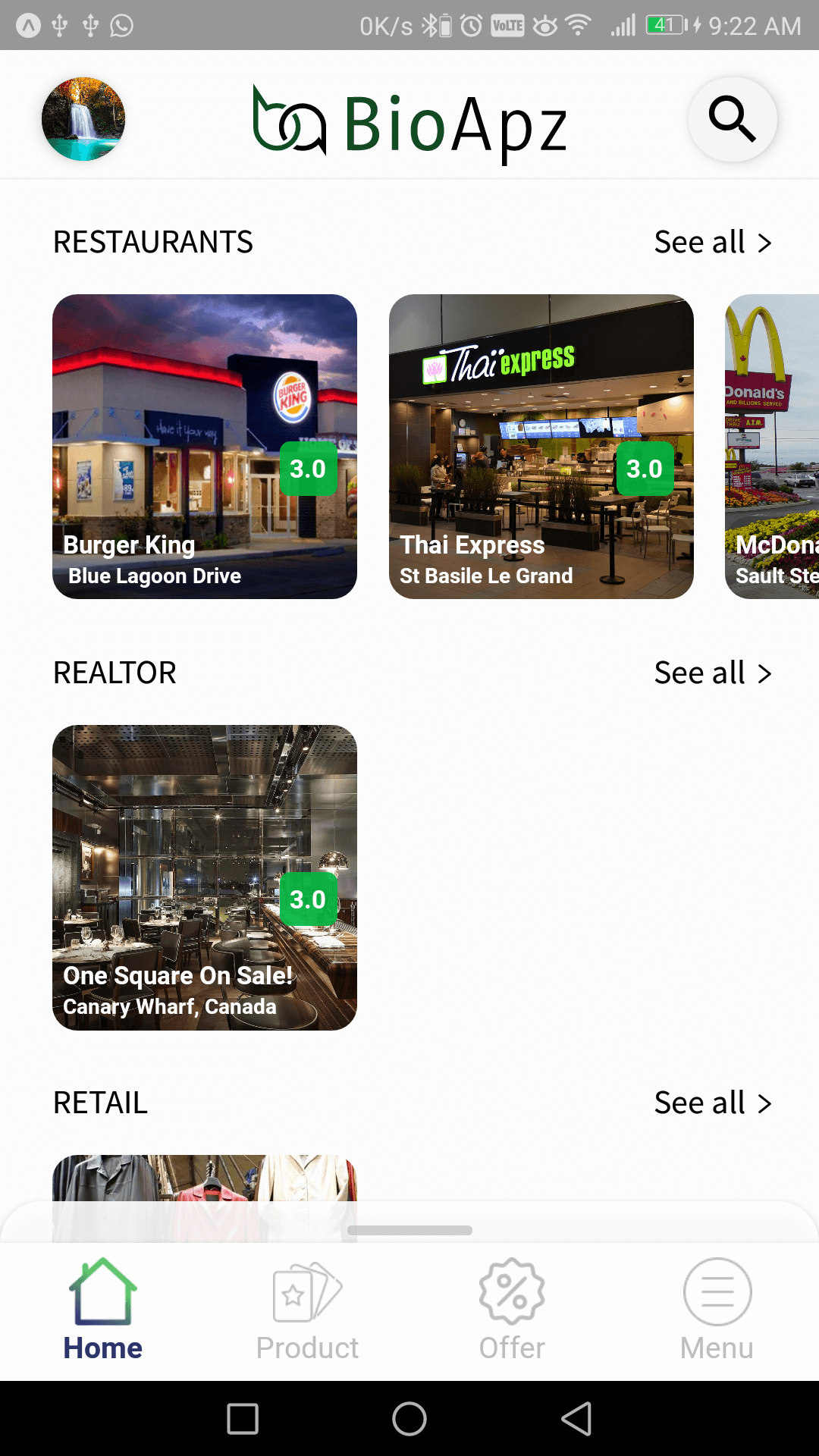This screenshot has height=1456, width=819.
Task: Open the search icon
Action: point(732,119)
